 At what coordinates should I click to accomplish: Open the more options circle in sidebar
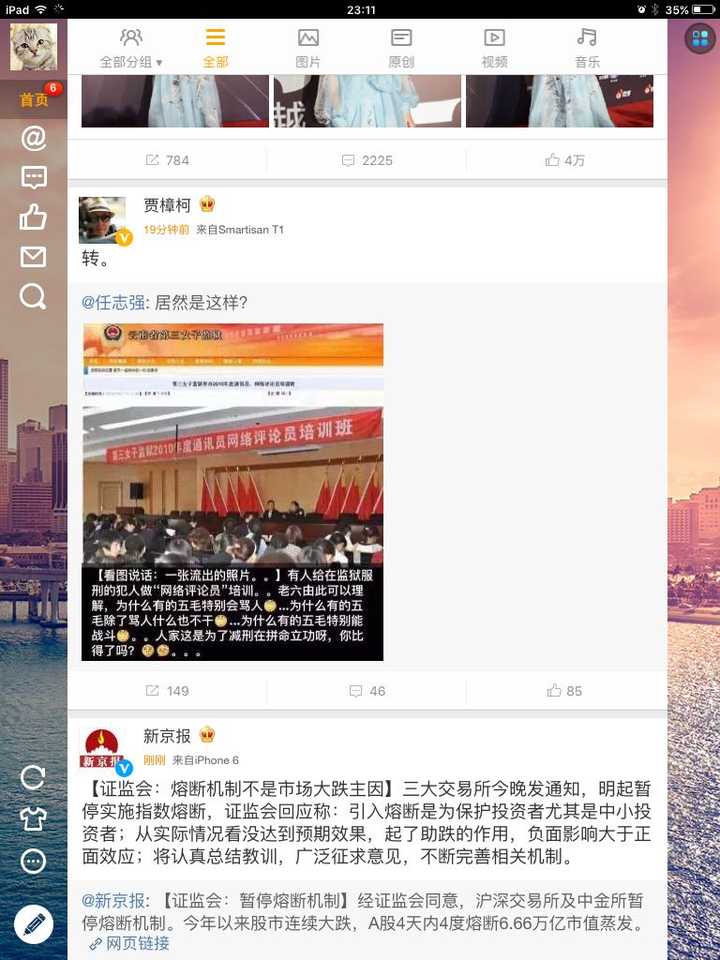[33, 861]
